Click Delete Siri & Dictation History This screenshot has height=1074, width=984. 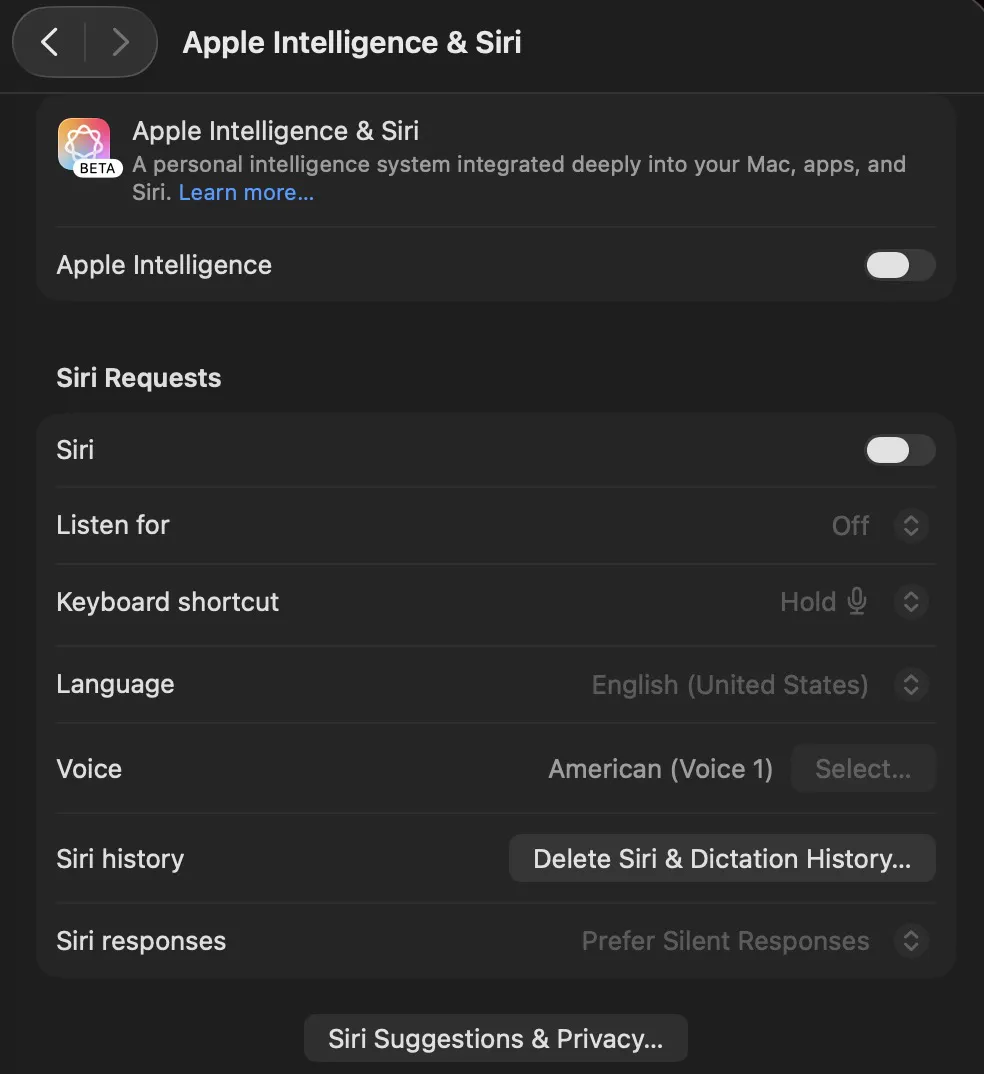tap(722, 858)
